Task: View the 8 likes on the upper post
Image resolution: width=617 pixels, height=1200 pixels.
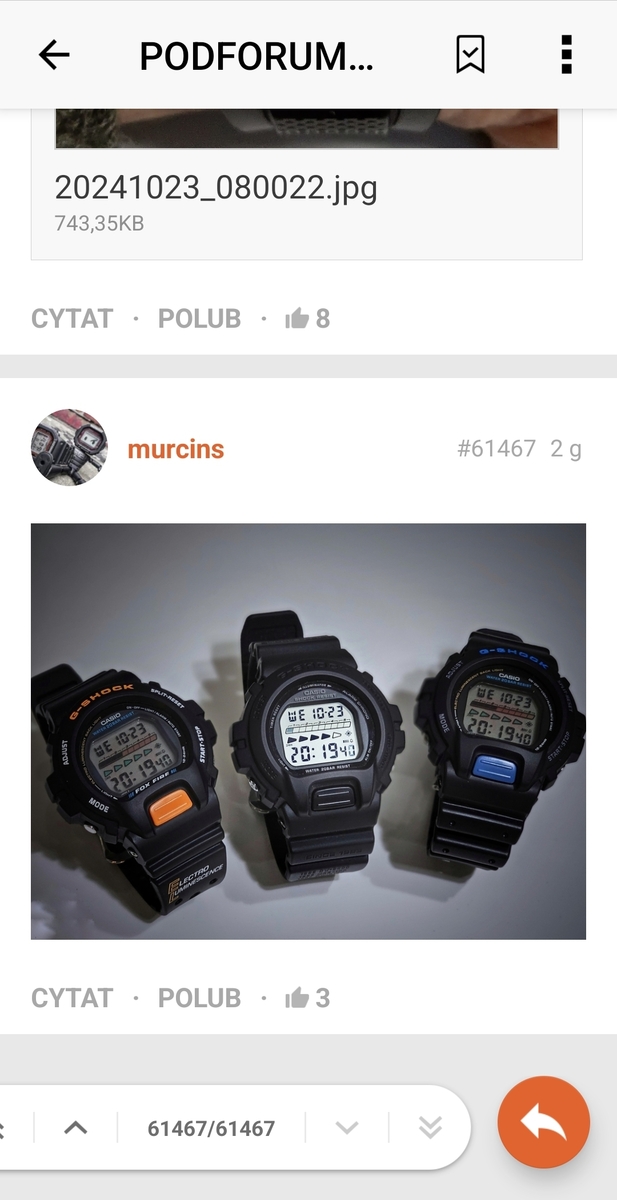Action: (308, 319)
